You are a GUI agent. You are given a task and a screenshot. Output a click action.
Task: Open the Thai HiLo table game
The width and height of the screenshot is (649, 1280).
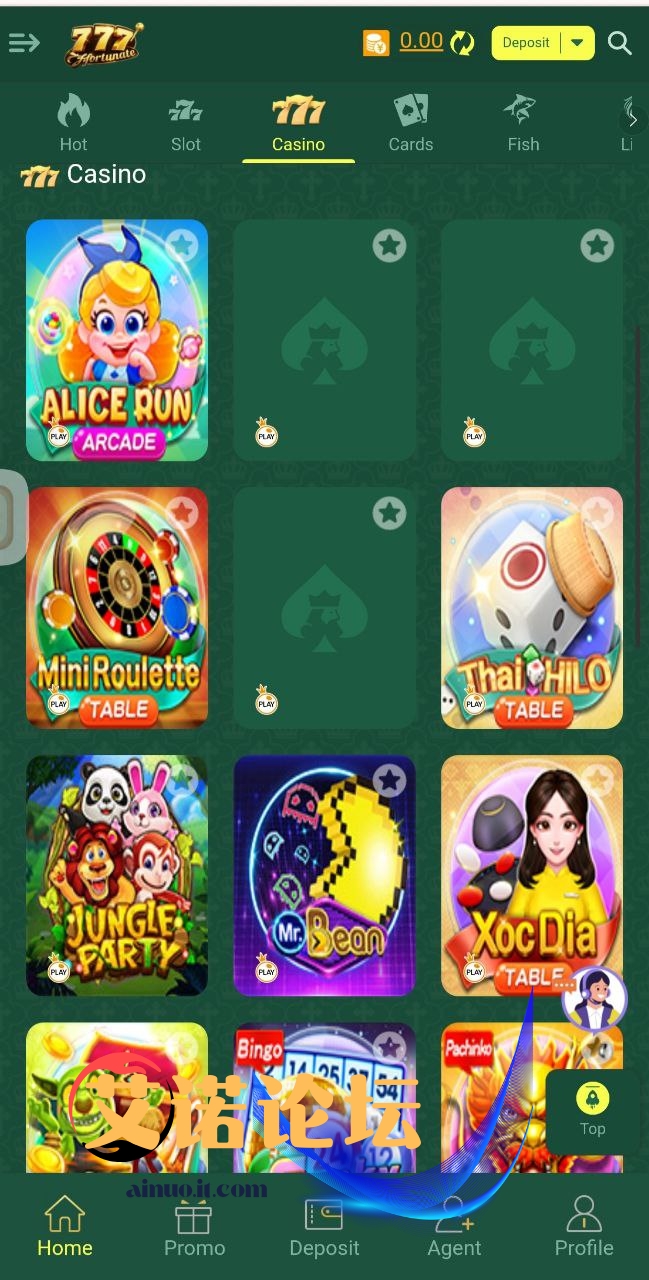click(532, 607)
